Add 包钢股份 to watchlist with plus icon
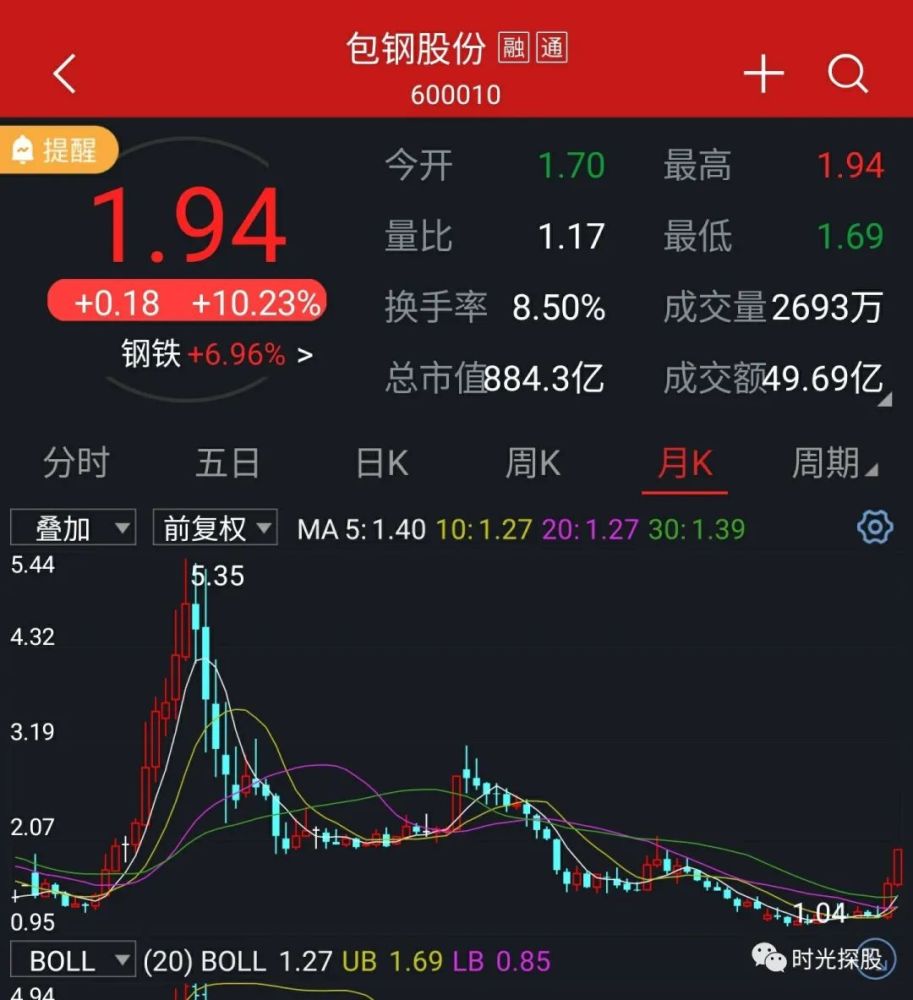The height and width of the screenshot is (1000, 913). tap(764, 74)
